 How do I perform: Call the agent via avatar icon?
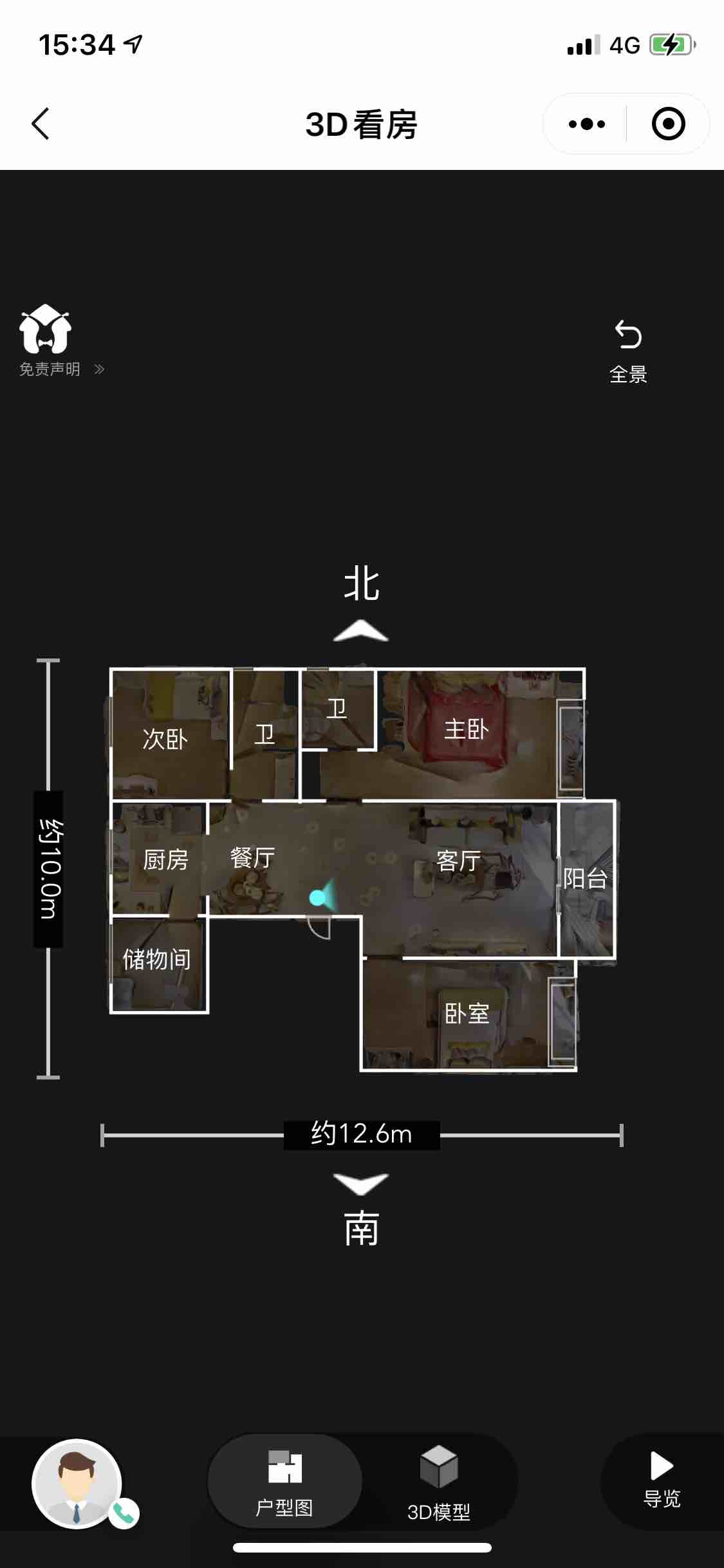pyautogui.click(x=79, y=1484)
